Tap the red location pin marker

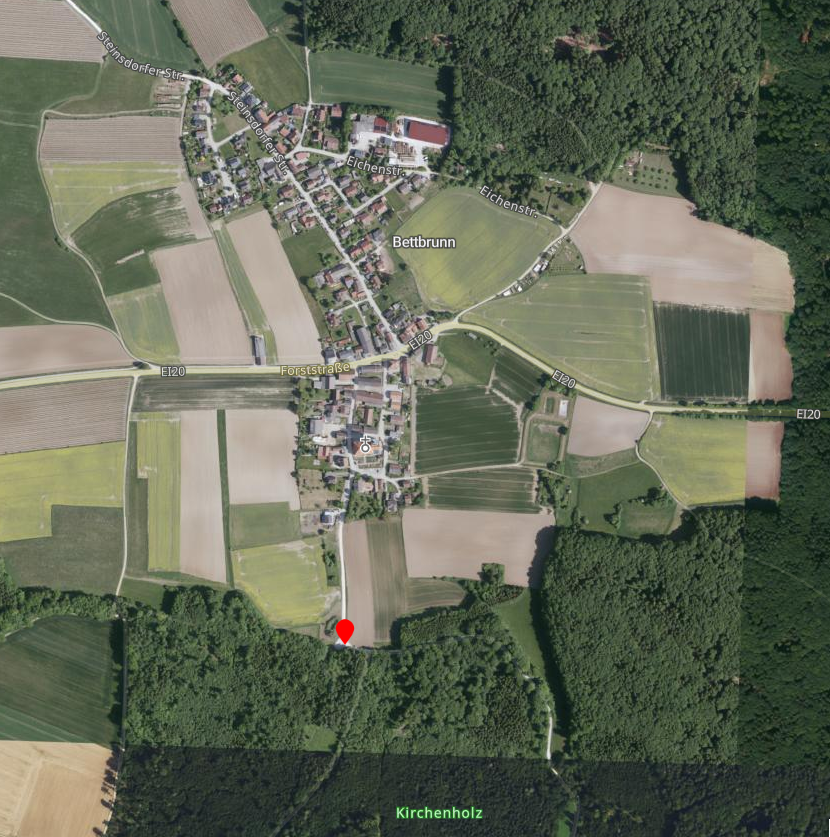coord(345,631)
